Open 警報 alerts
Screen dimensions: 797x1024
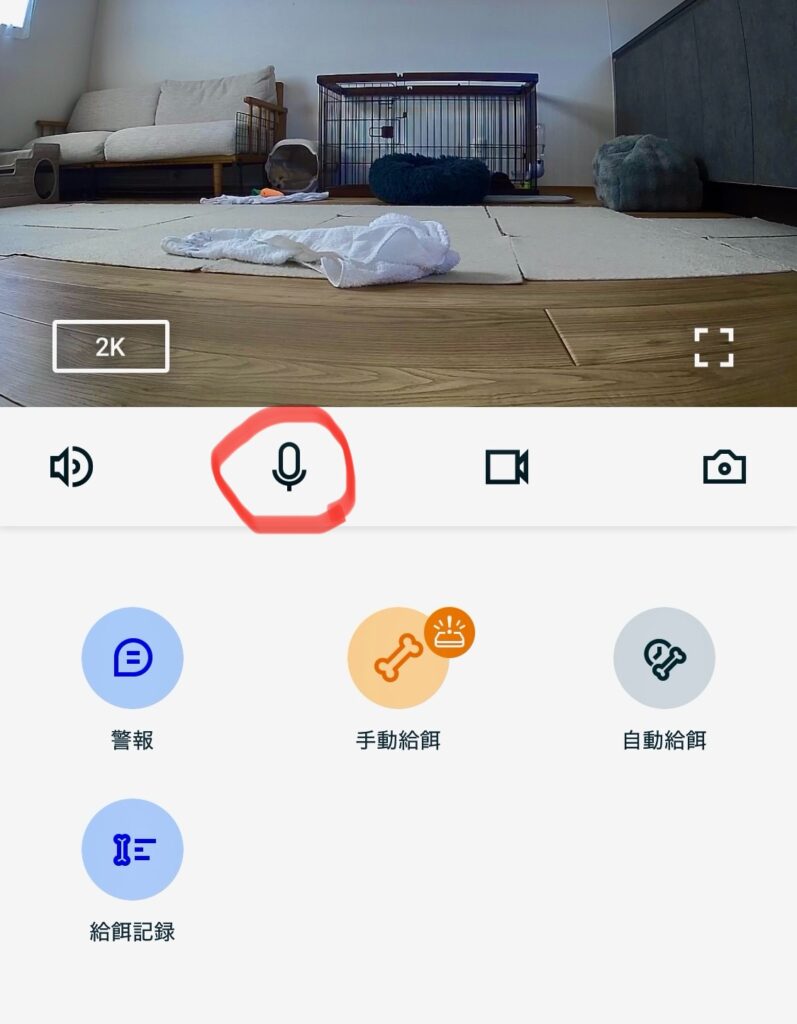point(132,658)
